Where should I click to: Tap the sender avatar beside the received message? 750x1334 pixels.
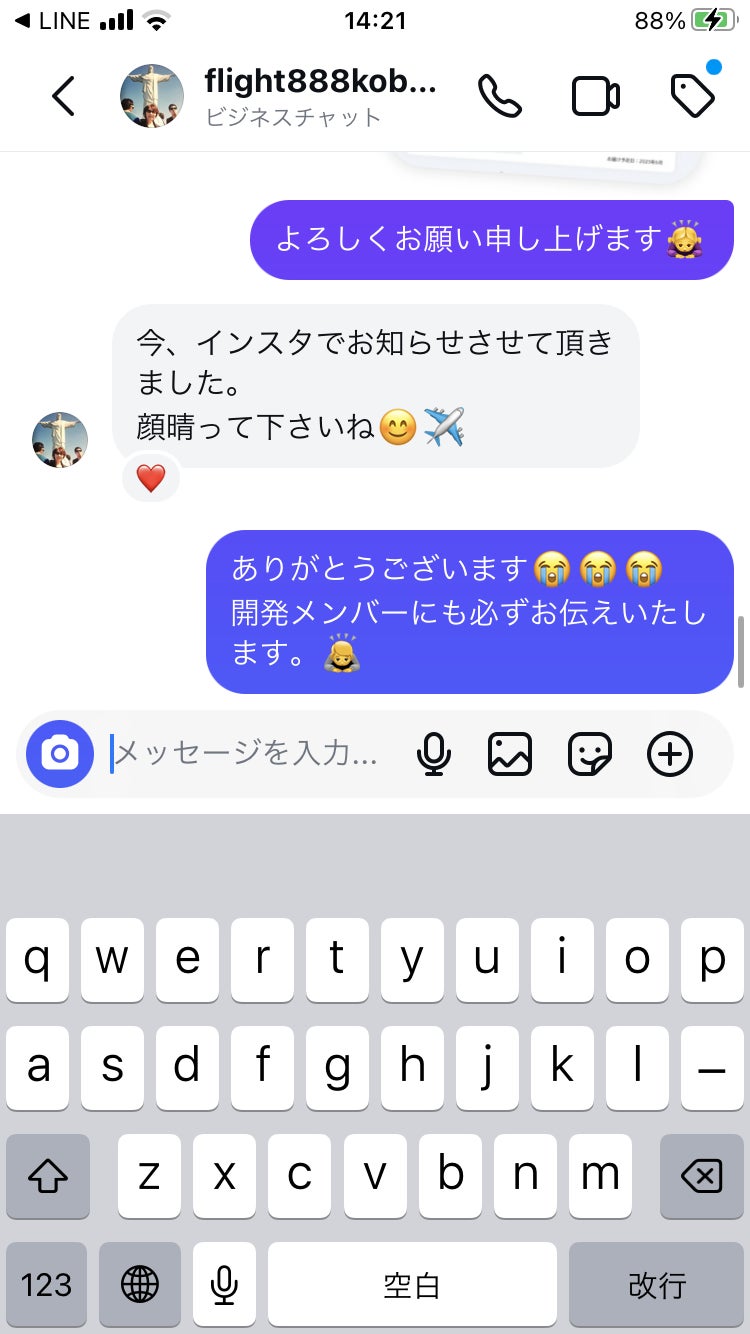(x=60, y=440)
